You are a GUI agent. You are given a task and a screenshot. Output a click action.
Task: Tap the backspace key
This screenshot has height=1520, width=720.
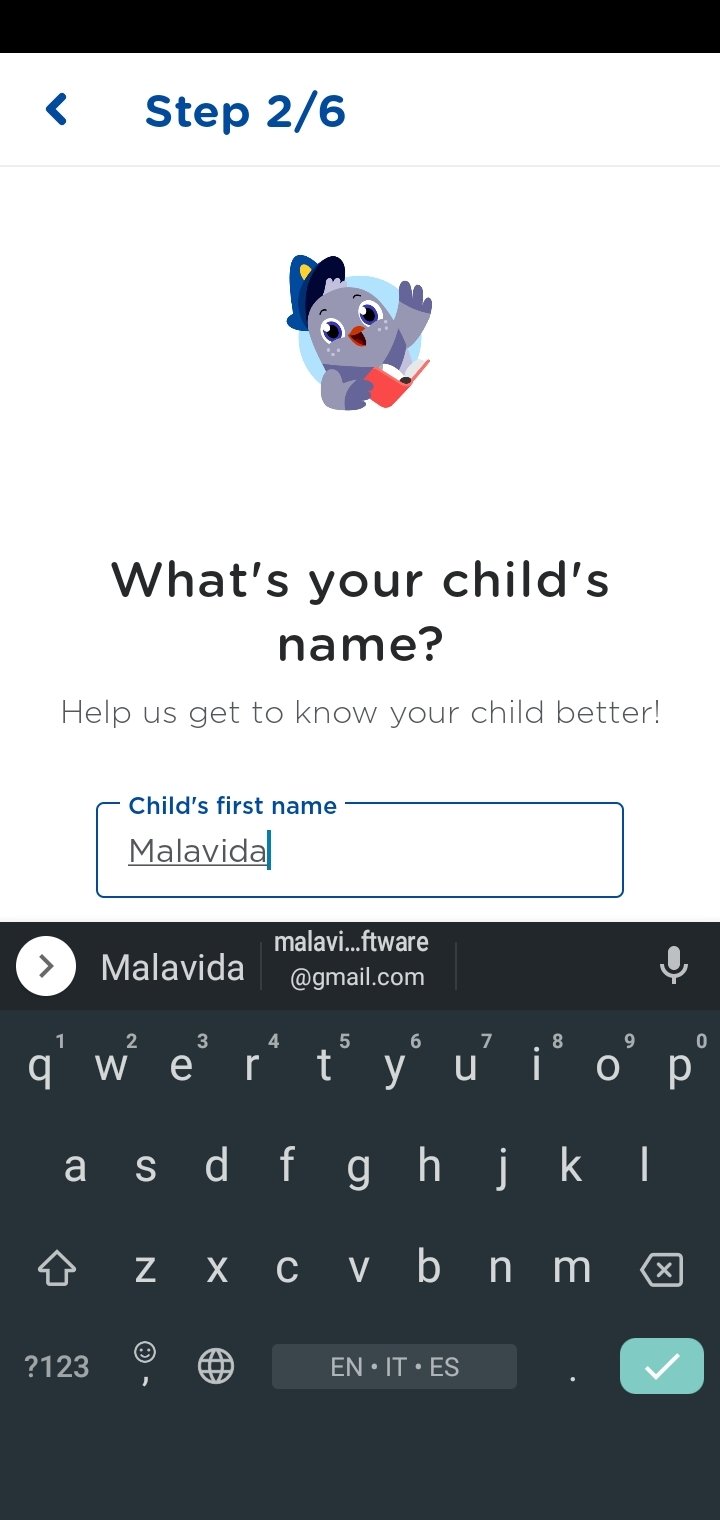(661, 1270)
